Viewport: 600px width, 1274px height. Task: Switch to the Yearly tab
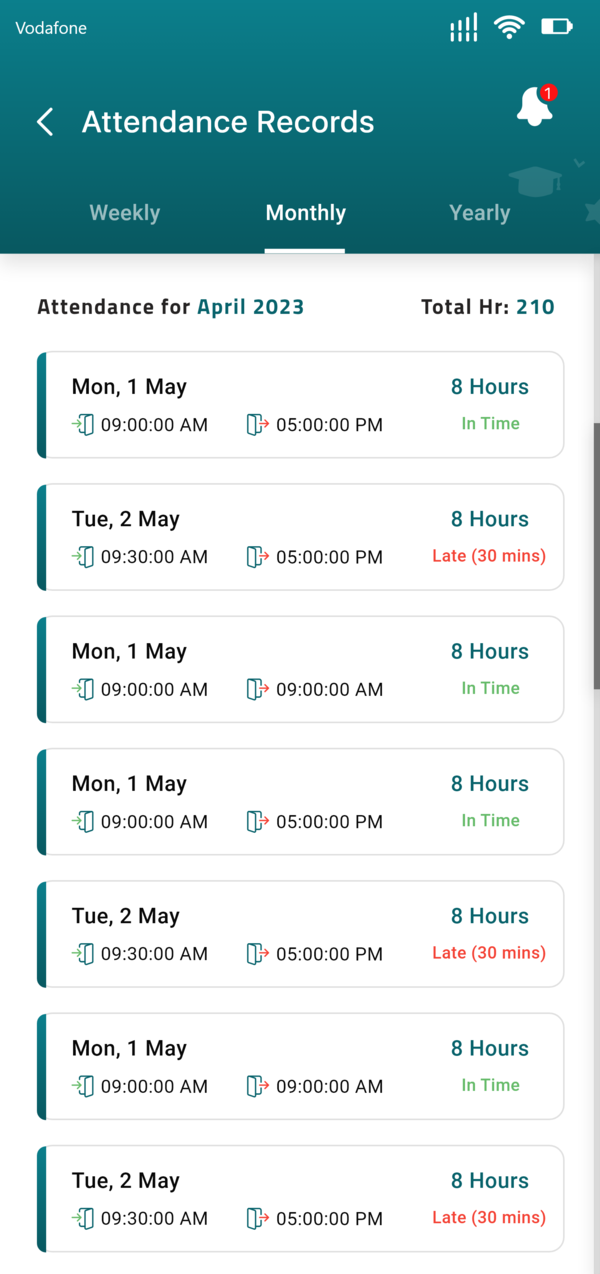pos(479,213)
